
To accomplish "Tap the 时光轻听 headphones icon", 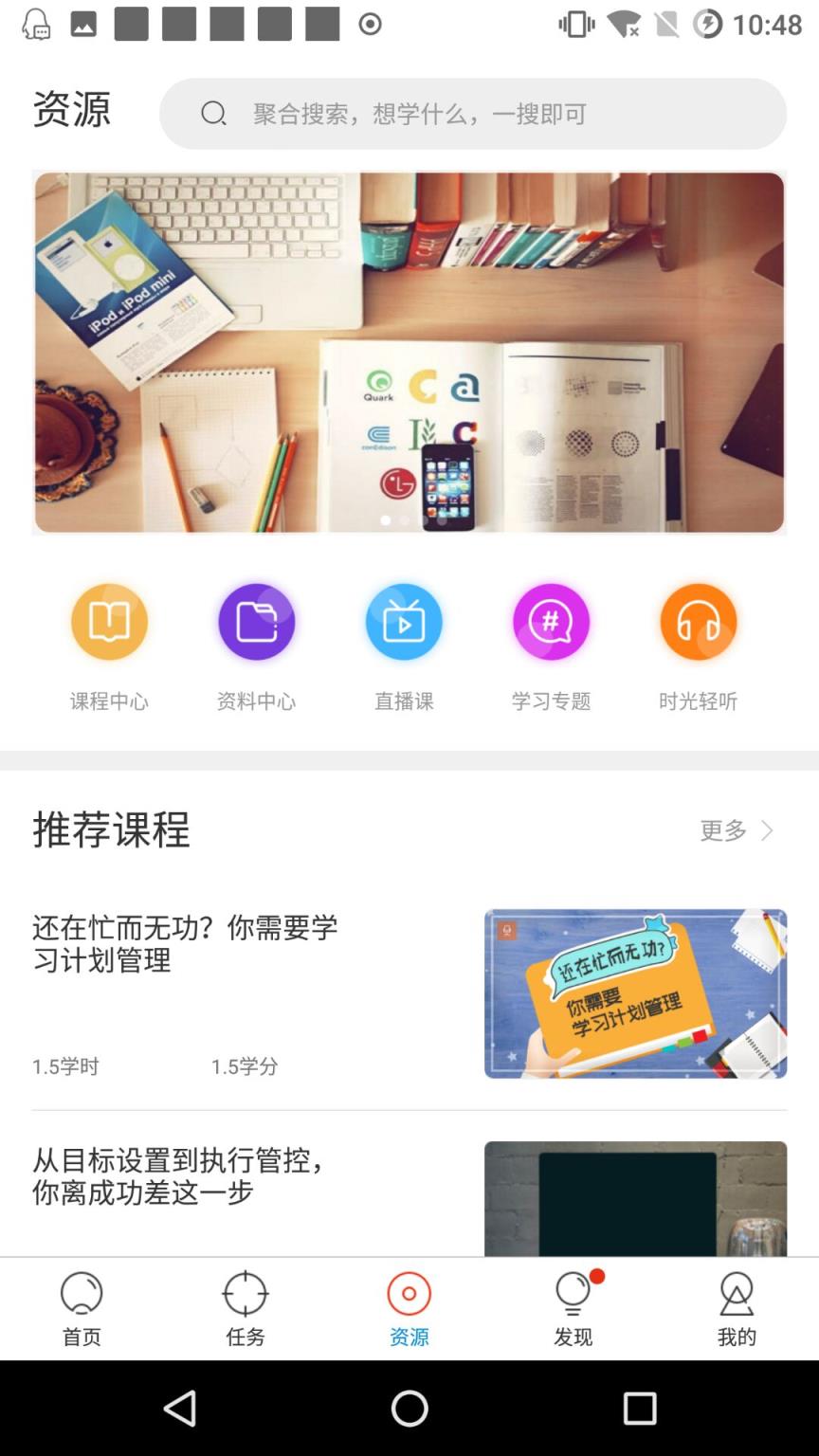I will pyautogui.click(x=698, y=622).
